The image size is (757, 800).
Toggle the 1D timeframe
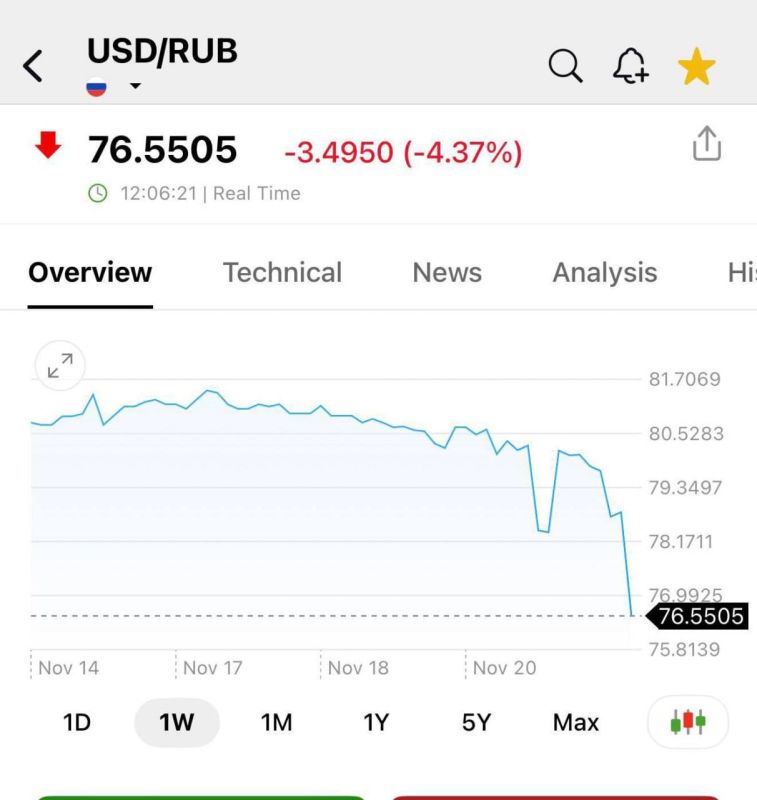click(x=78, y=722)
